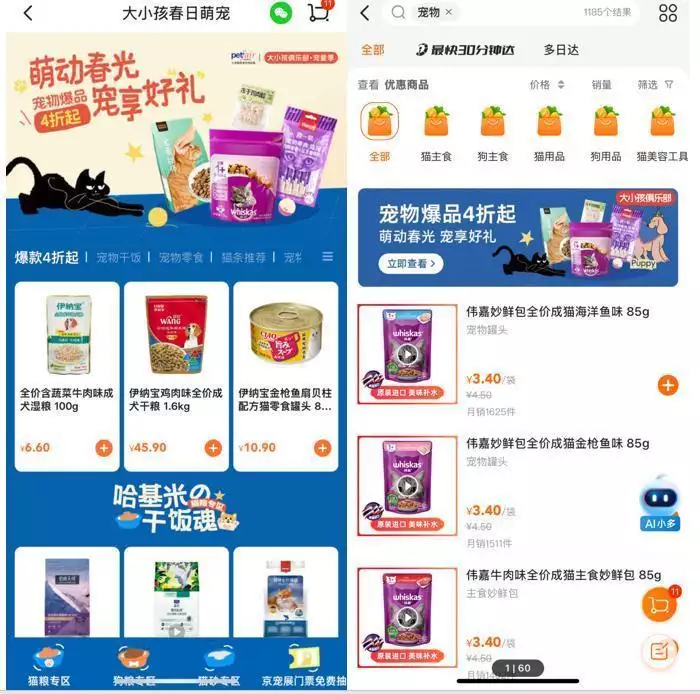Switch to the 宠物干饭 section tab
The height and width of the screenshot is (694, 700).
click(119, 257)
